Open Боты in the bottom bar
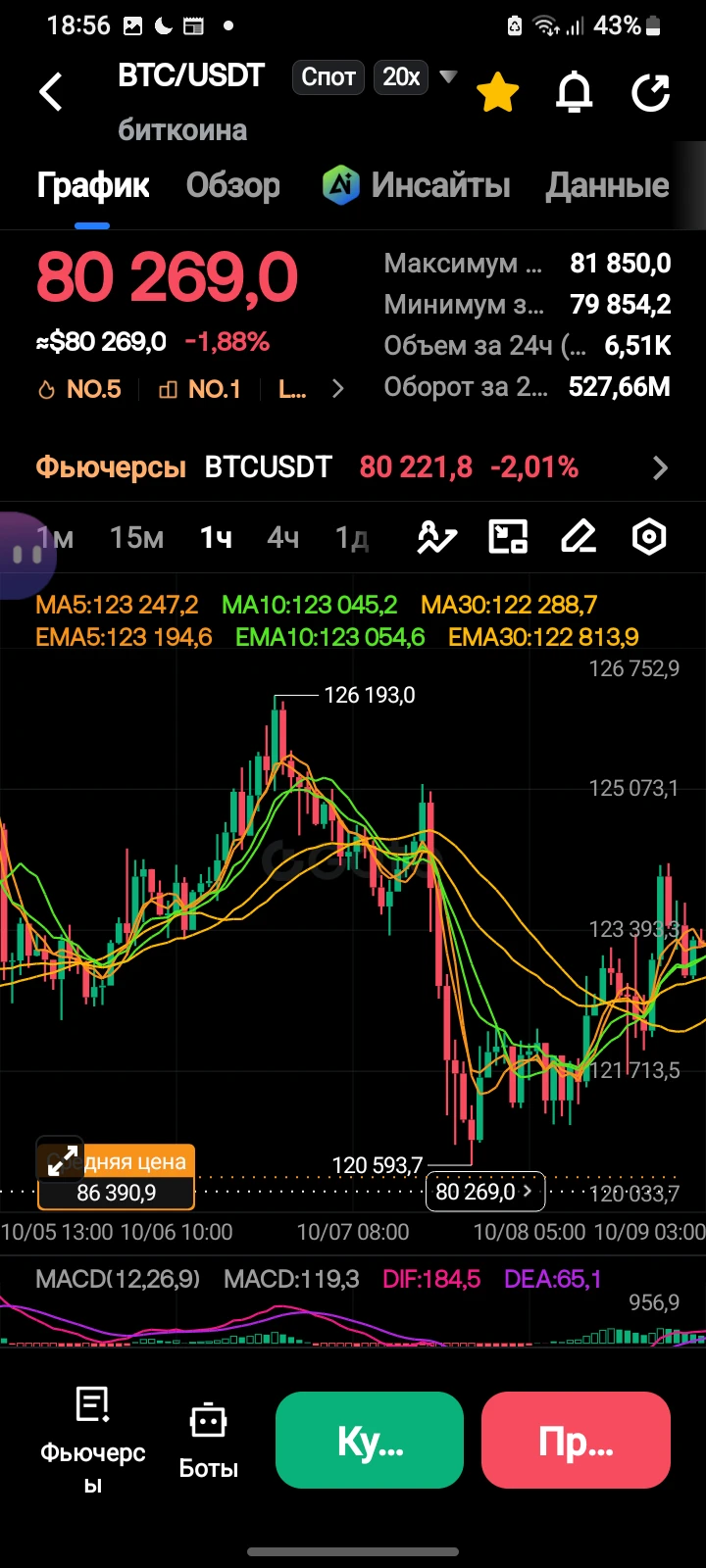The image size is (706, 1568). tap(209, 1441)
